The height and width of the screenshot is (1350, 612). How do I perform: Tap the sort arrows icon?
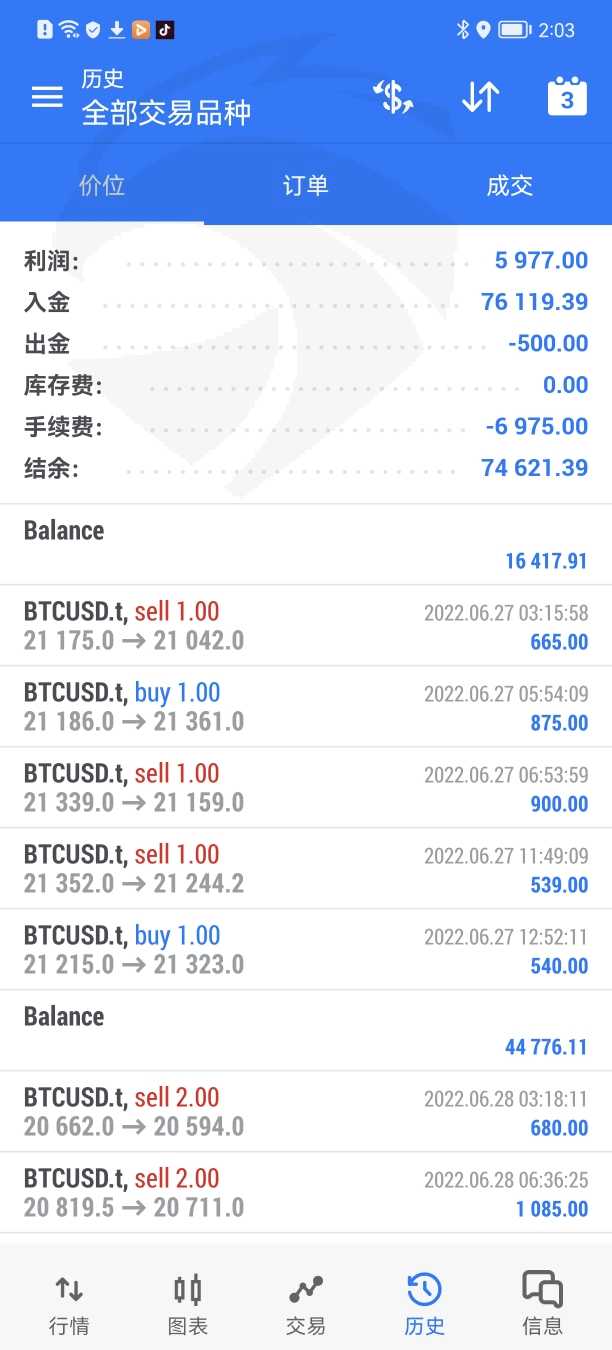(480, 97)
